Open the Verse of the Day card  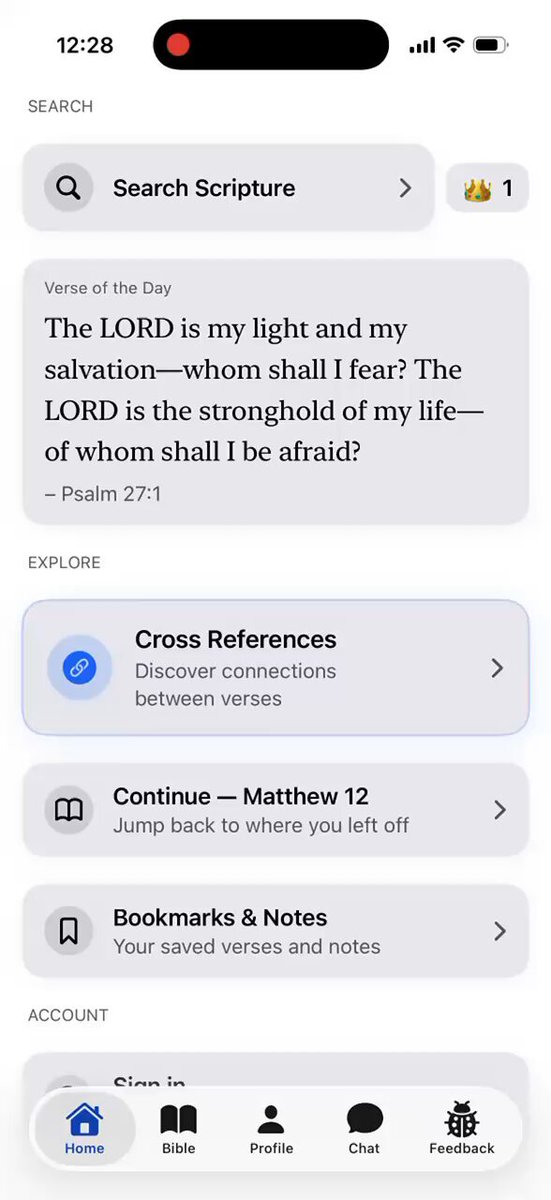click(x=275, y=392)
